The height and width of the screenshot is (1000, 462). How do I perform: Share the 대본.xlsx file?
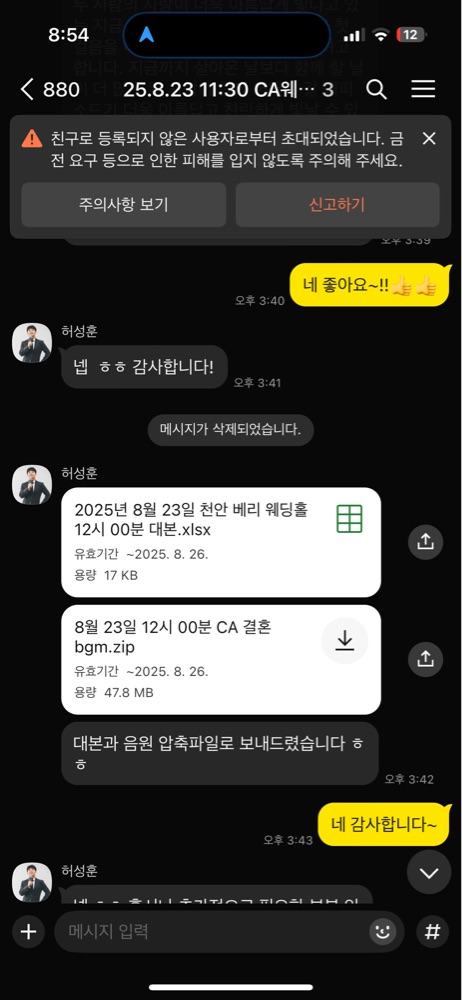click(426, 541)
